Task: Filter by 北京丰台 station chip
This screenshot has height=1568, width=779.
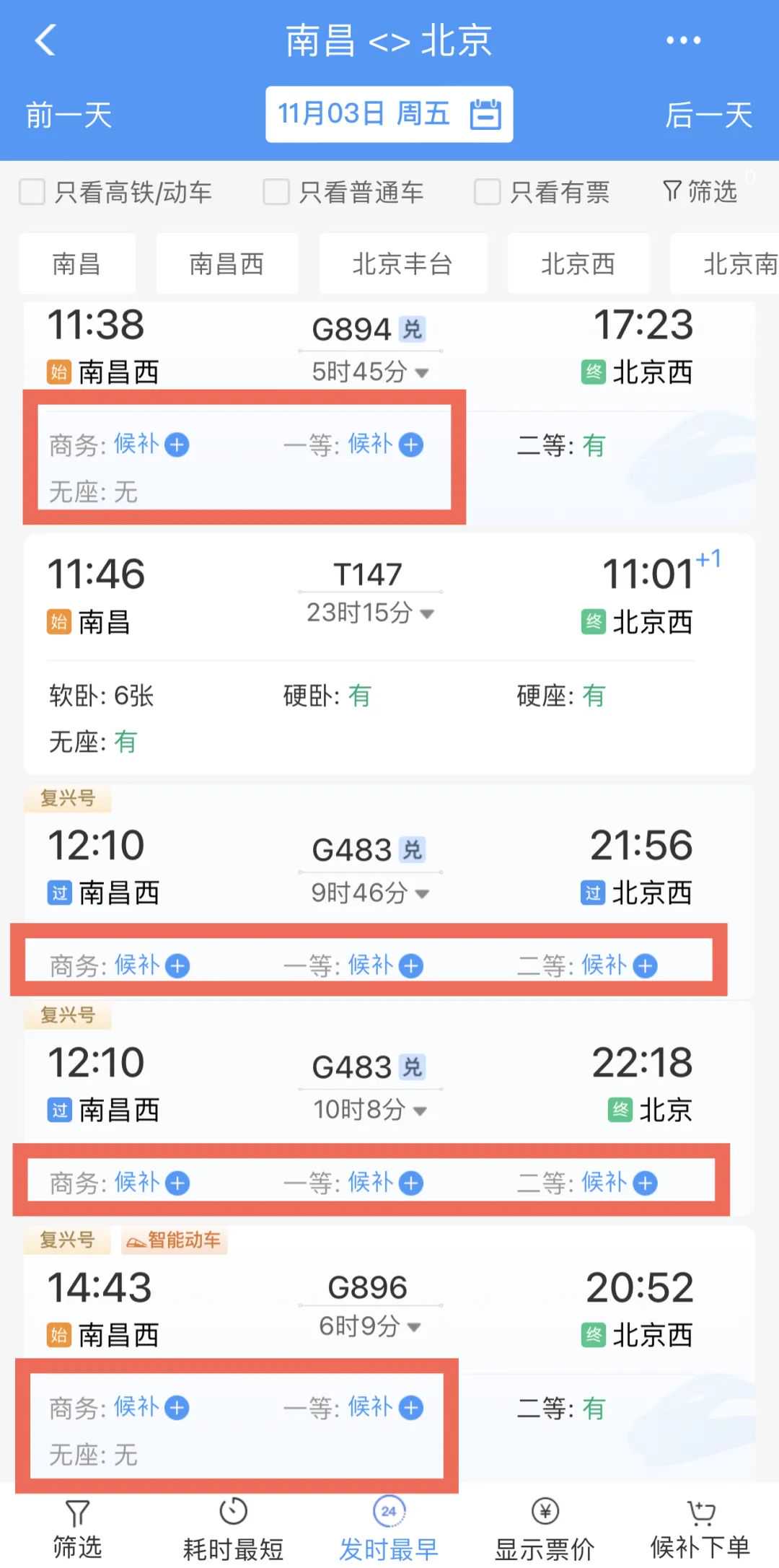Action: [x=402, y=264]
